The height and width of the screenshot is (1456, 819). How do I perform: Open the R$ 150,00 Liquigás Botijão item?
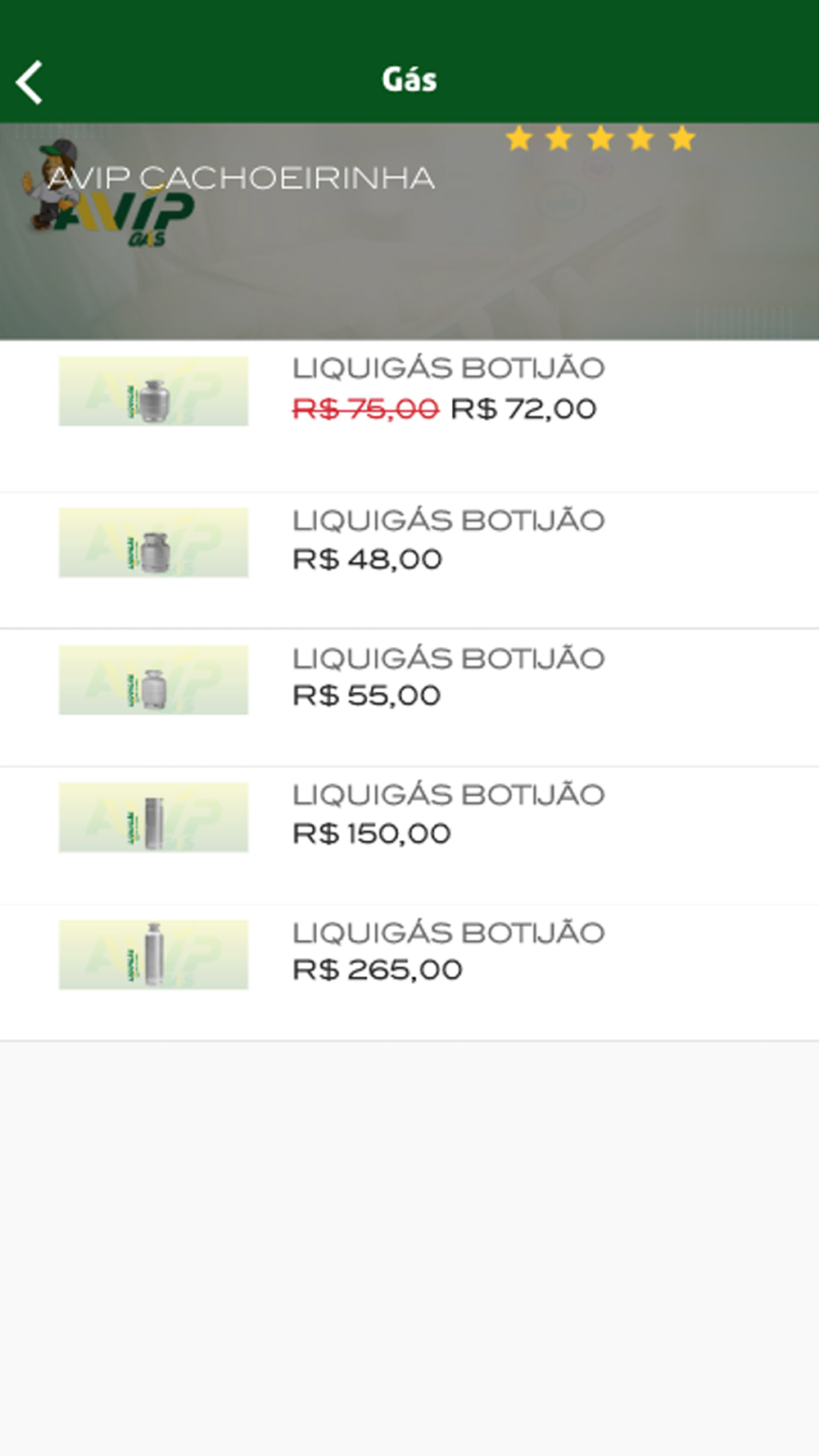click(x=409, y=836)
